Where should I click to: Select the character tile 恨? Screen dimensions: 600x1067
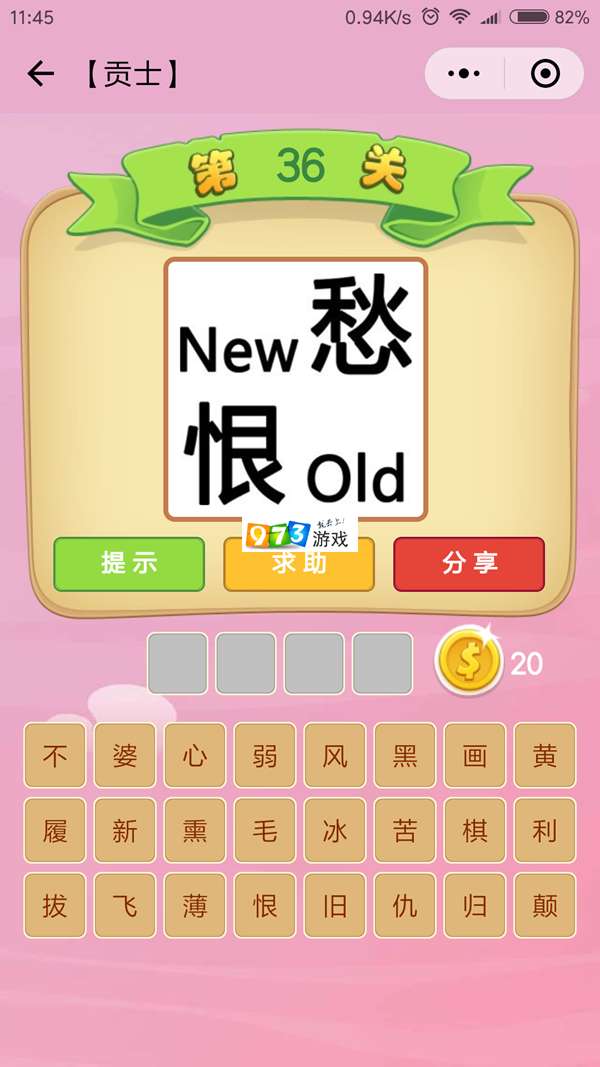click(265, 906)
